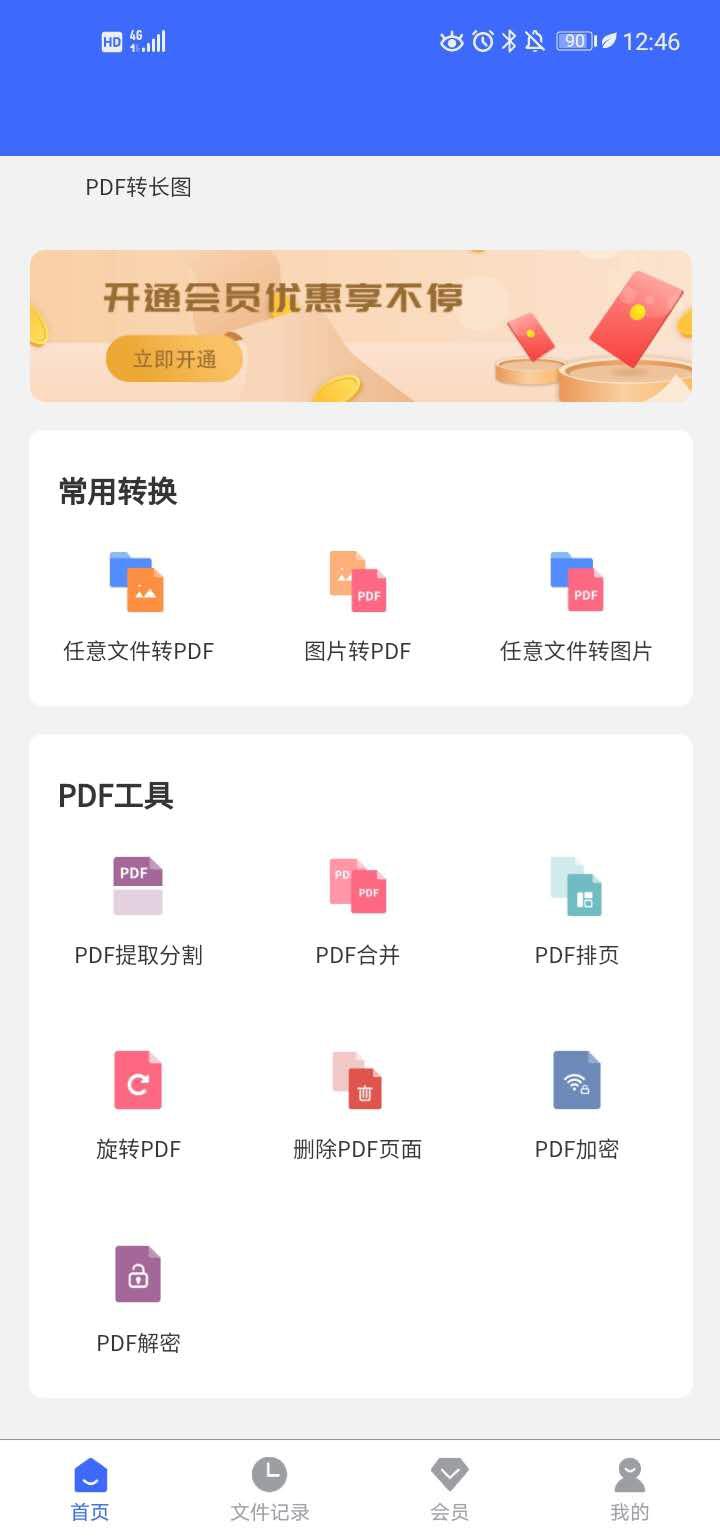
Task: Switch to the 首页 tab
Action: [90, 1490]
